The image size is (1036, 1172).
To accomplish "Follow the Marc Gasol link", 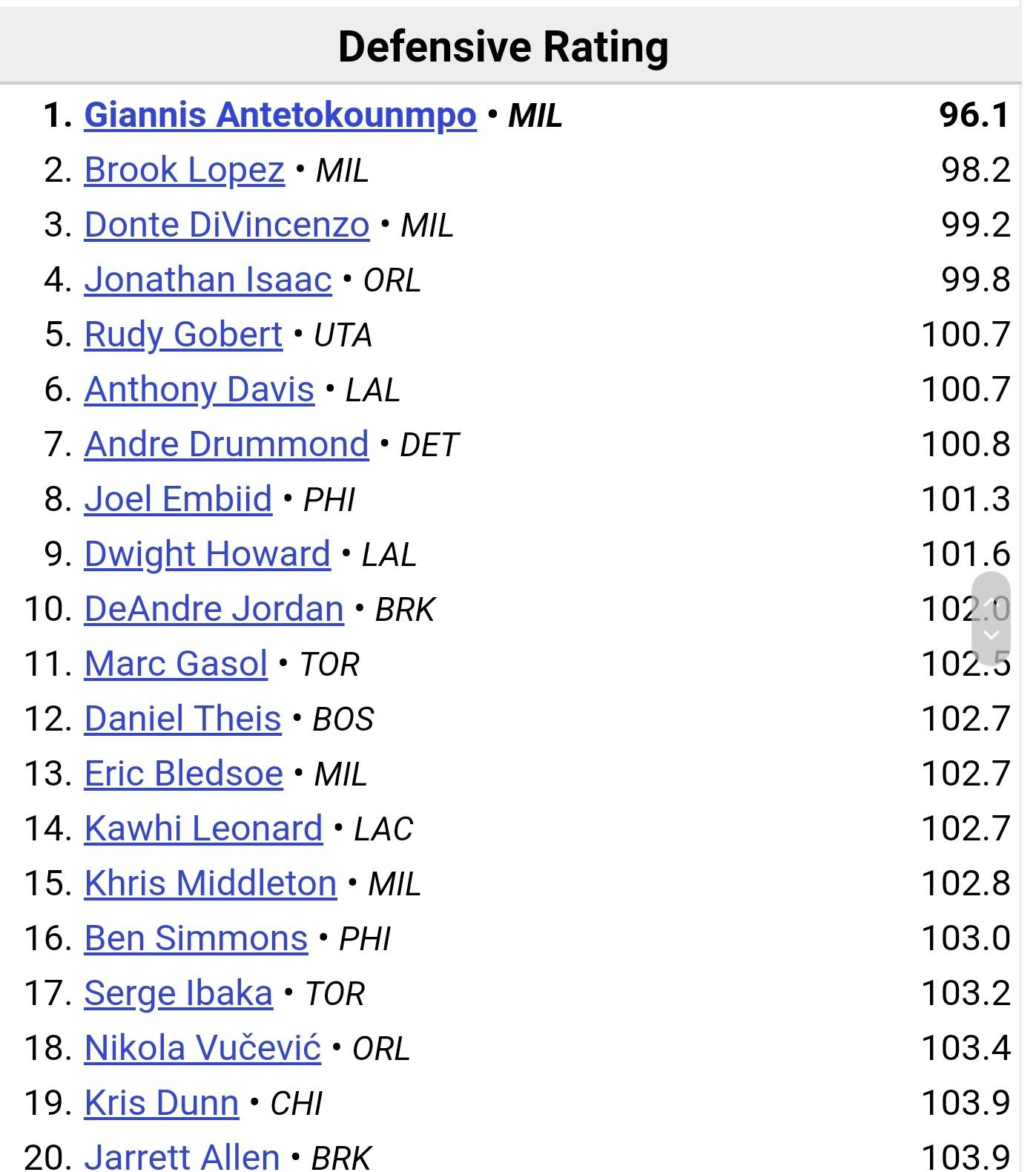I will [176, 664].
